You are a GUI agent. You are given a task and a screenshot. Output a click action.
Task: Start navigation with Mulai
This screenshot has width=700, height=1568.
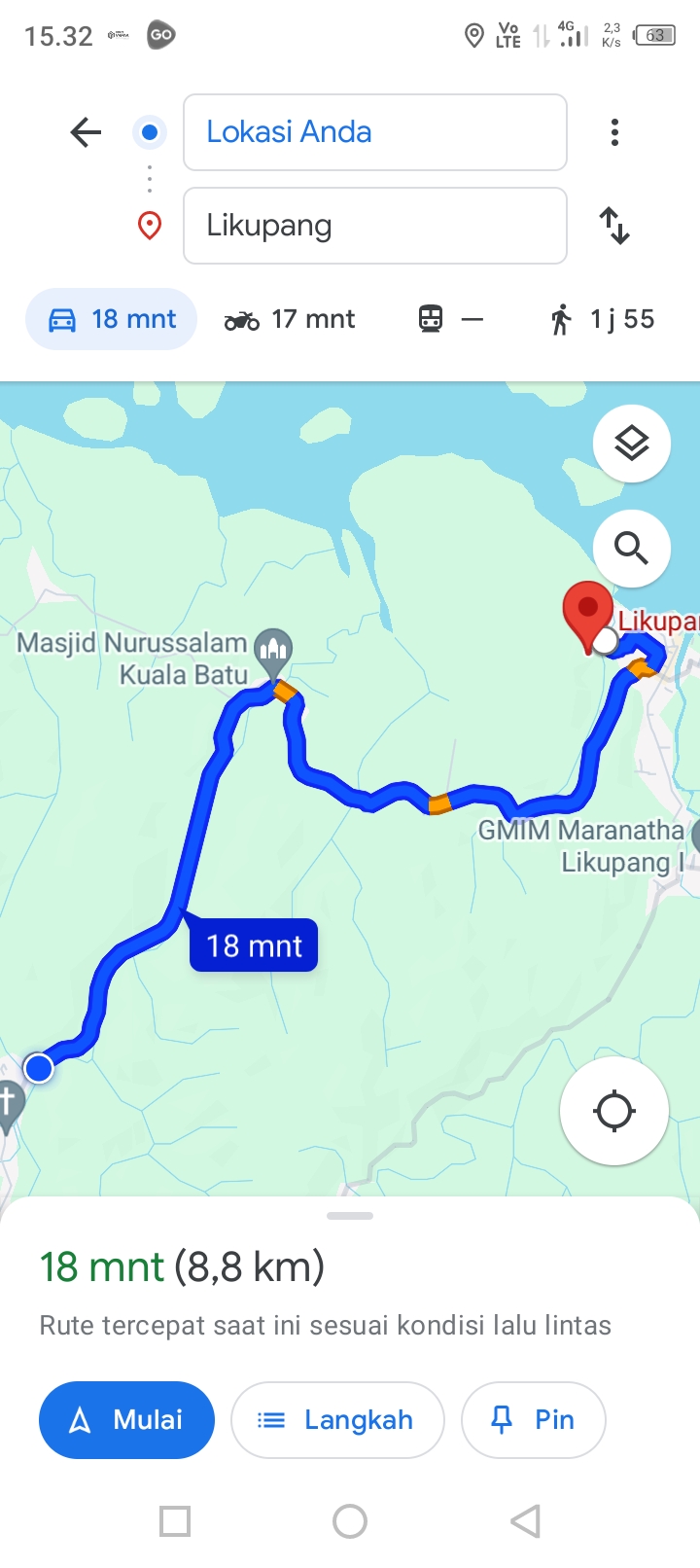(126, 1420)
